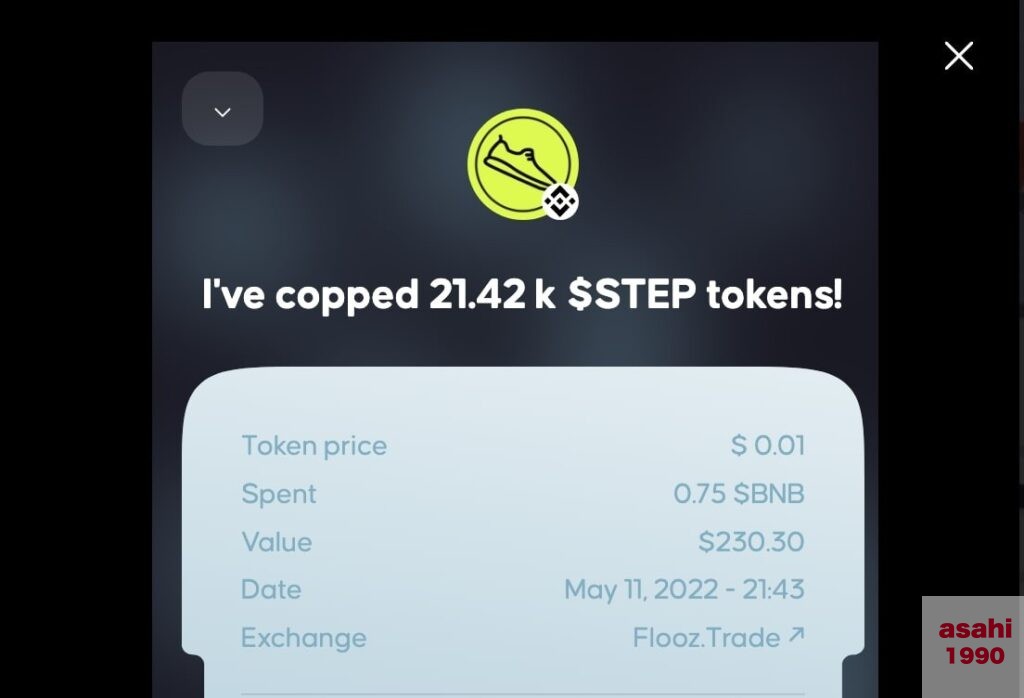Viewport: 1024px width, 698px height.
Task: Collapse the card with the chevron button
Action: point(222,110)
